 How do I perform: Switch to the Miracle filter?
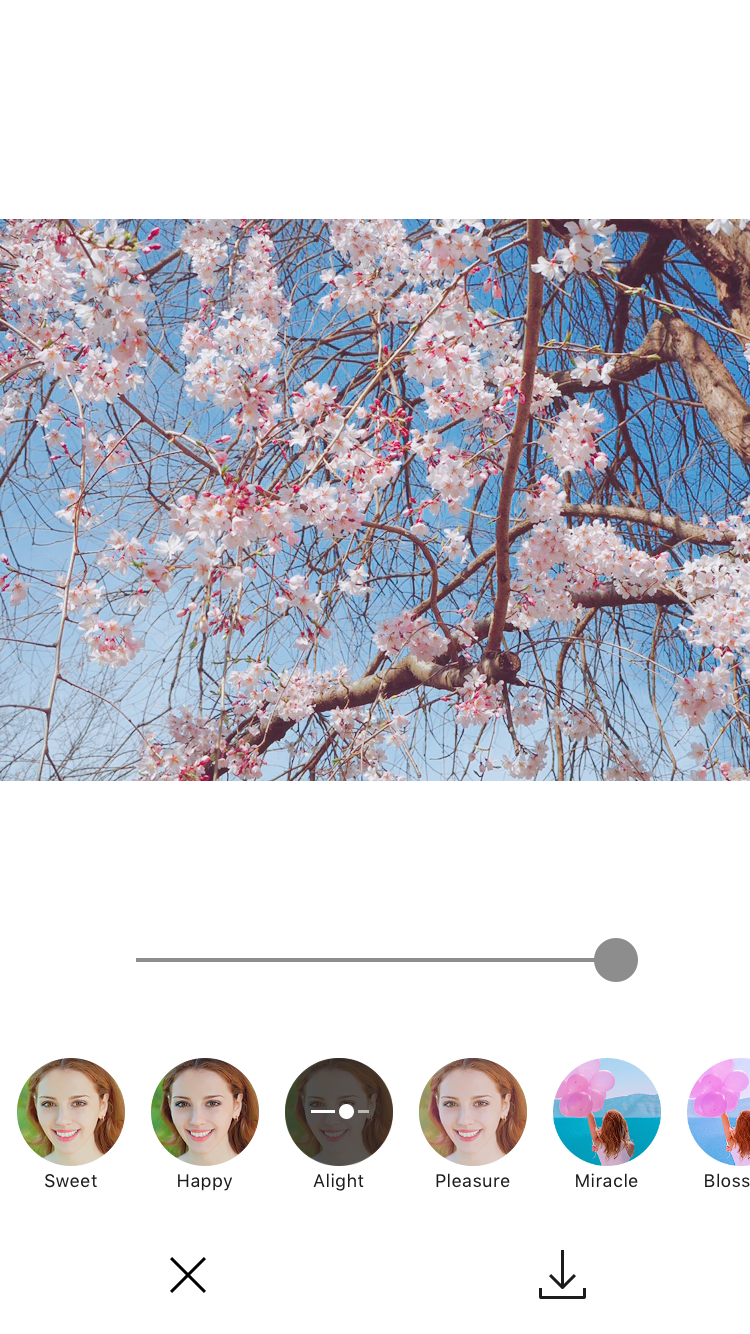[x=607, y=1112]
